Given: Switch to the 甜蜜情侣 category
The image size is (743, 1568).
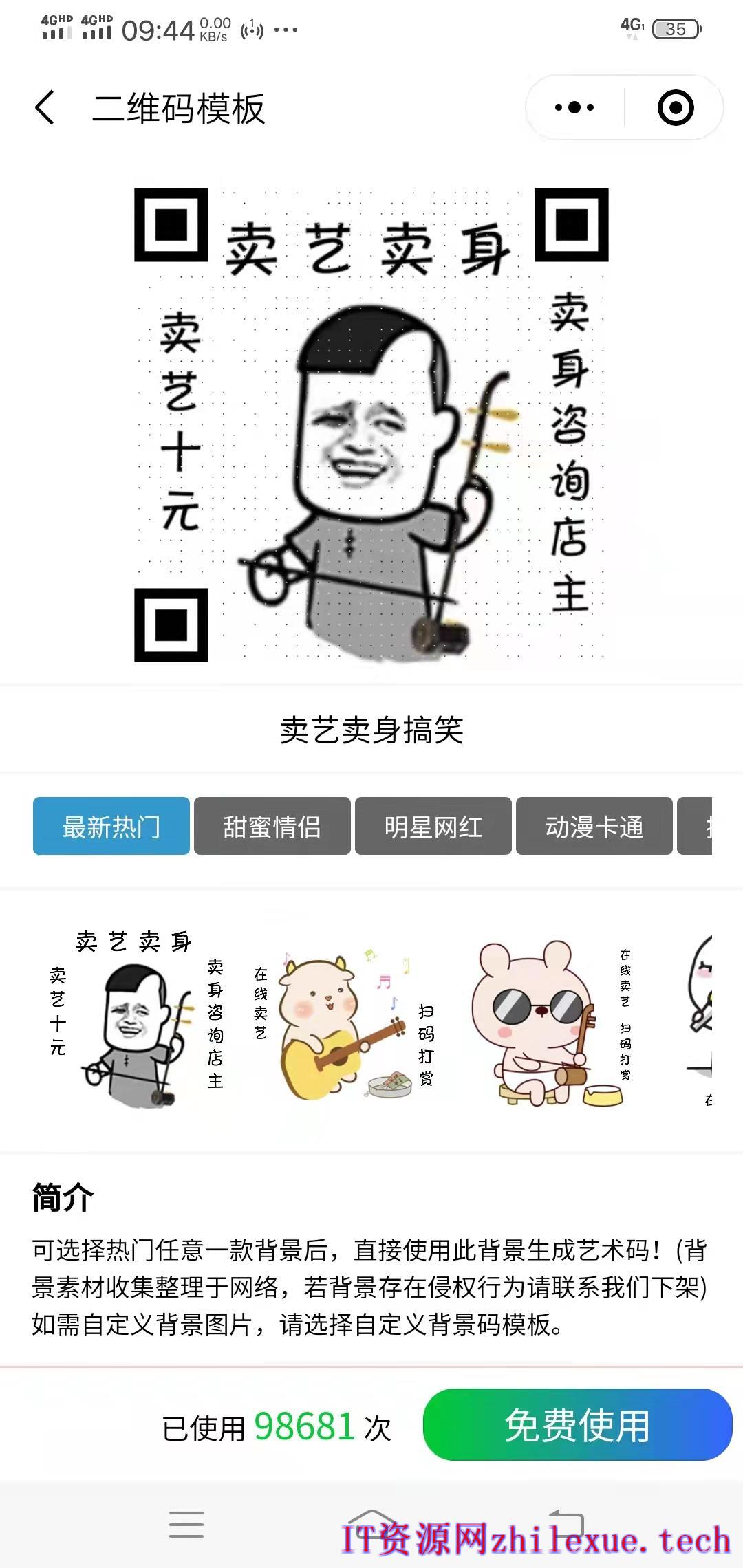Looking at the screenshot, I should tap(272, 826).
